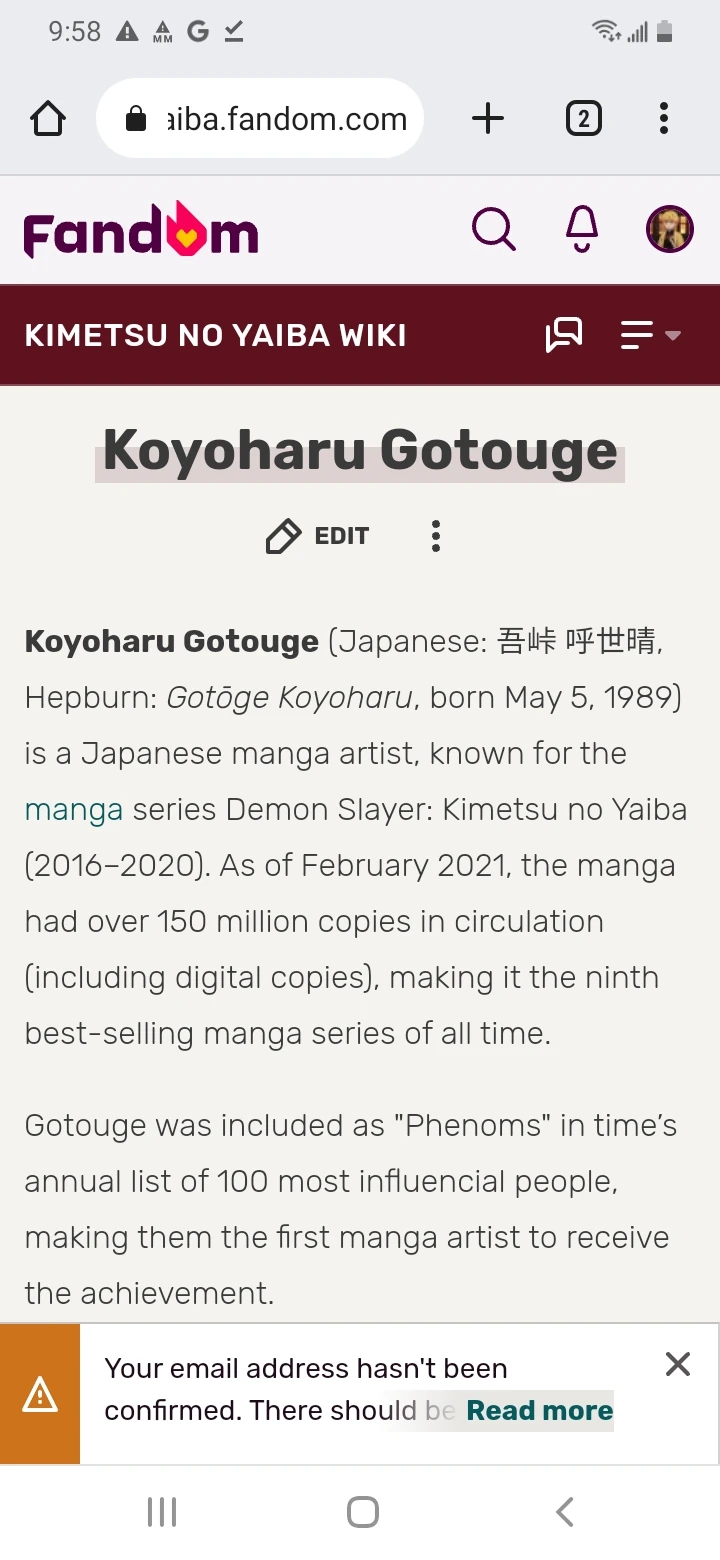Open the recent apps overview
720x1560 pixels.
[x=162, y=1512]
